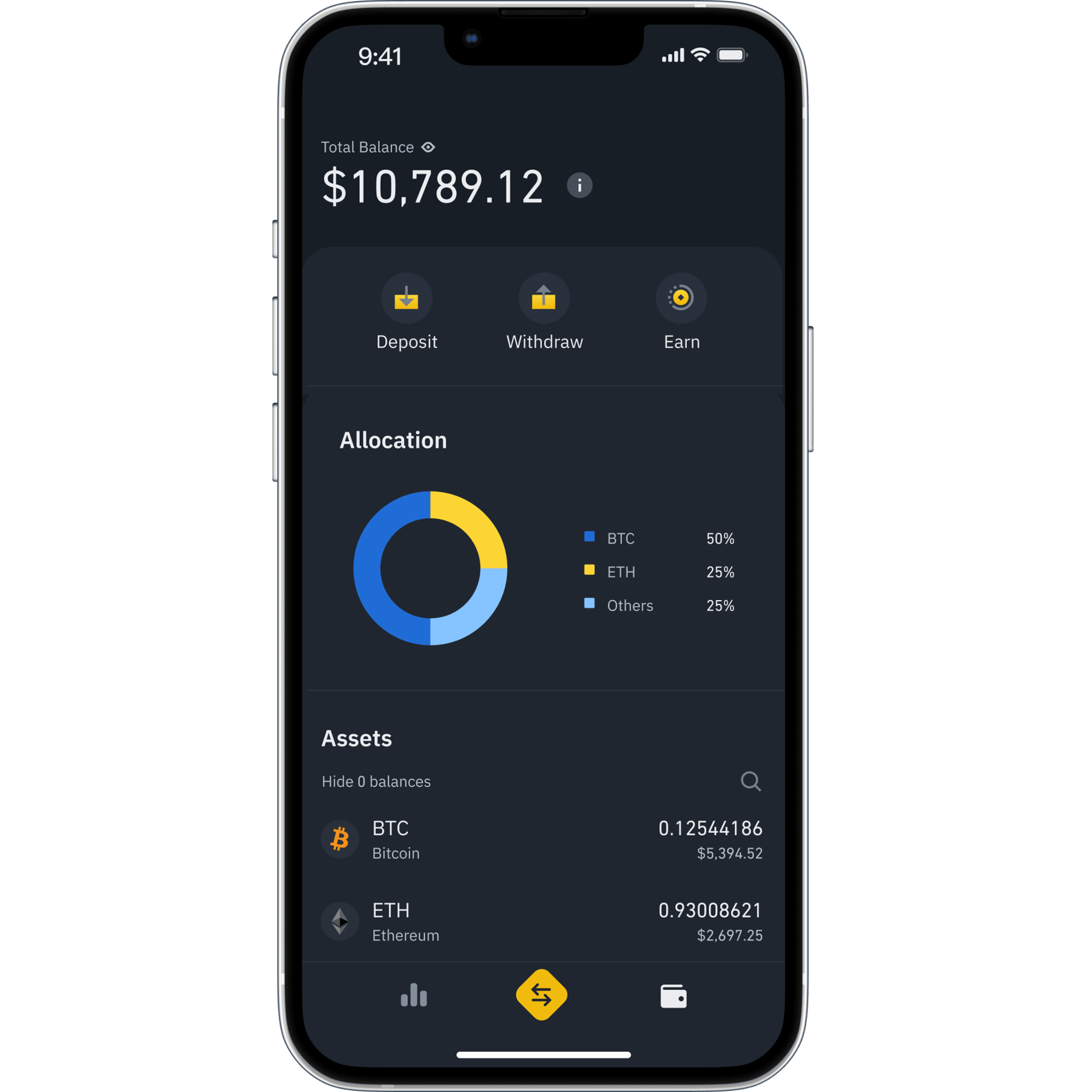Start a Withdraw
1092x1092 pixels.
[544, 312]
